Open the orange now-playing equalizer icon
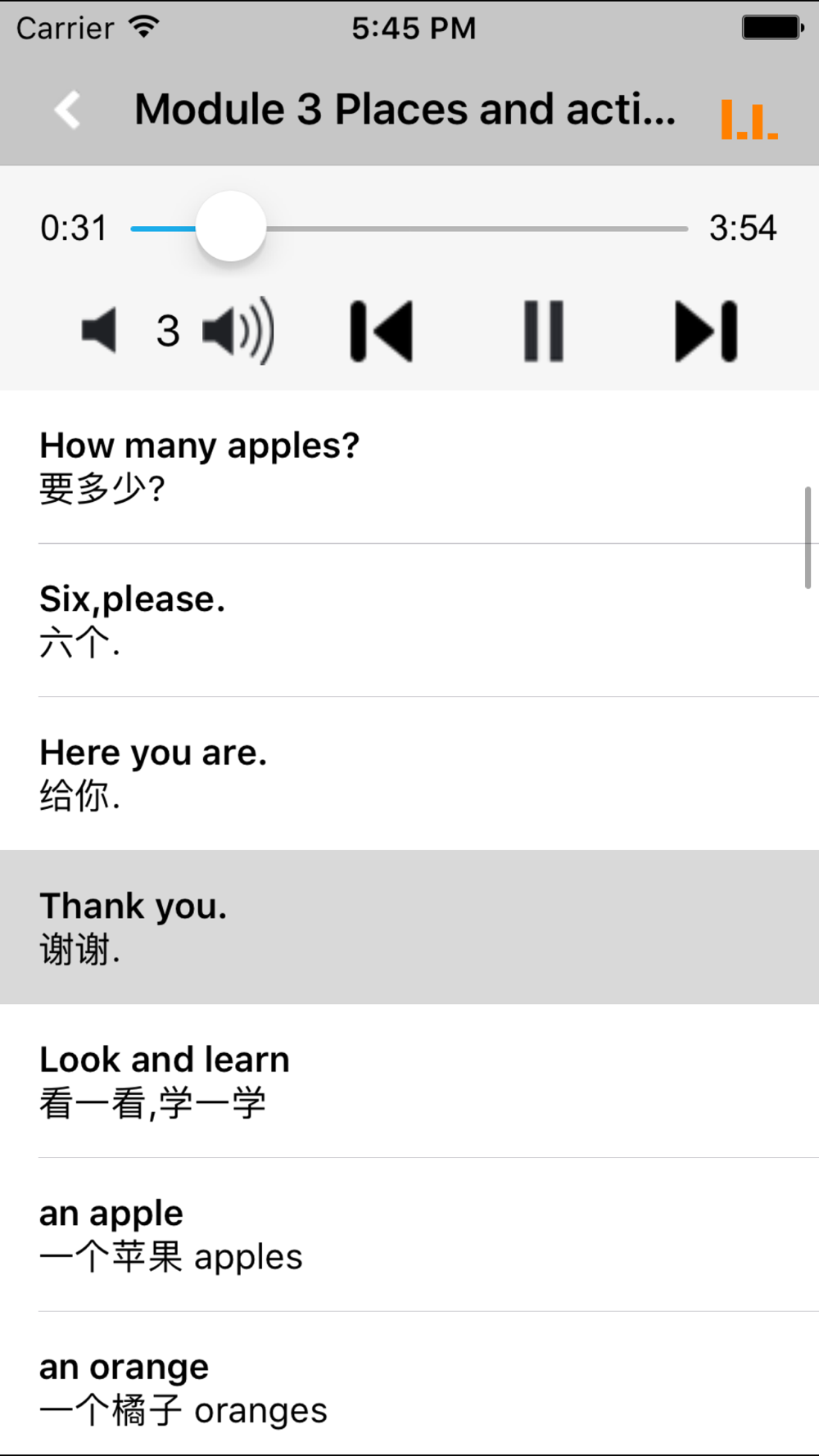The image size is (819, 1456). coord(749,120)
